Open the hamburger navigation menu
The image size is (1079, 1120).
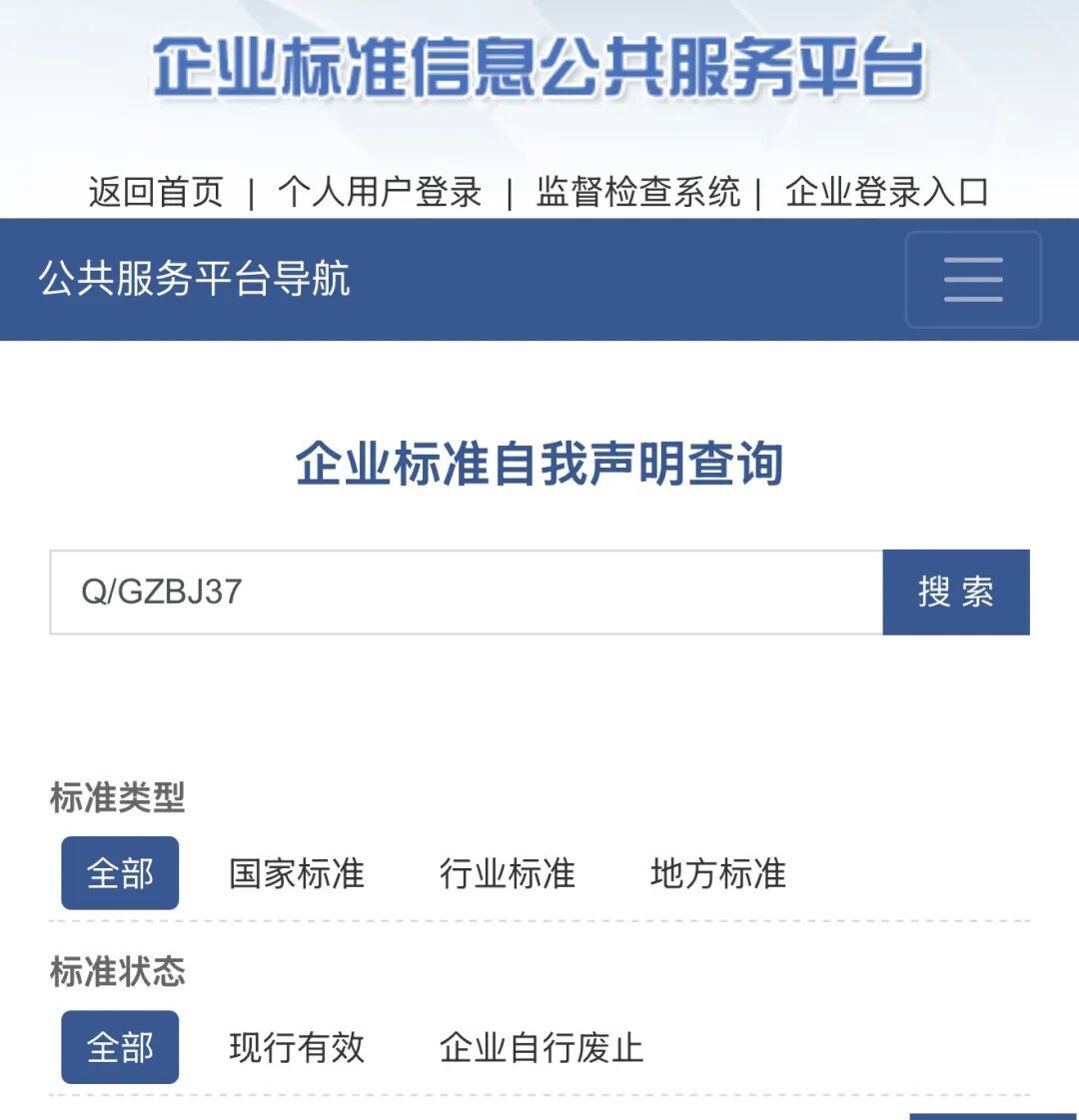[972, 279]
